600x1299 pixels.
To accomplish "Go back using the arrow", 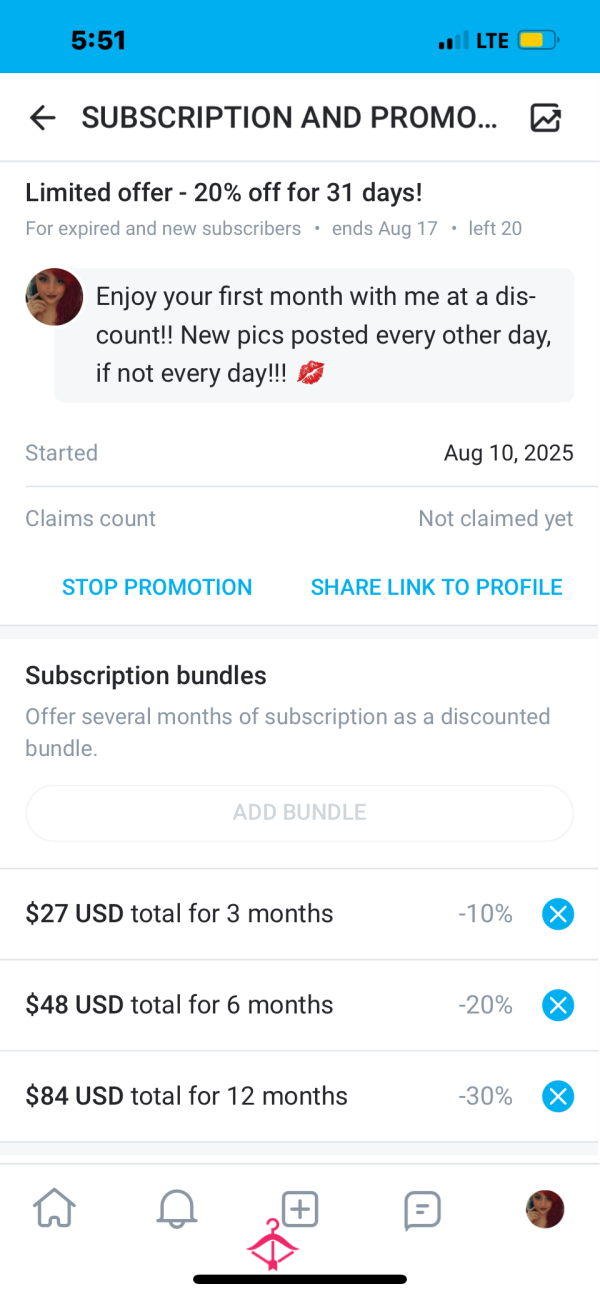I will 43,118.
